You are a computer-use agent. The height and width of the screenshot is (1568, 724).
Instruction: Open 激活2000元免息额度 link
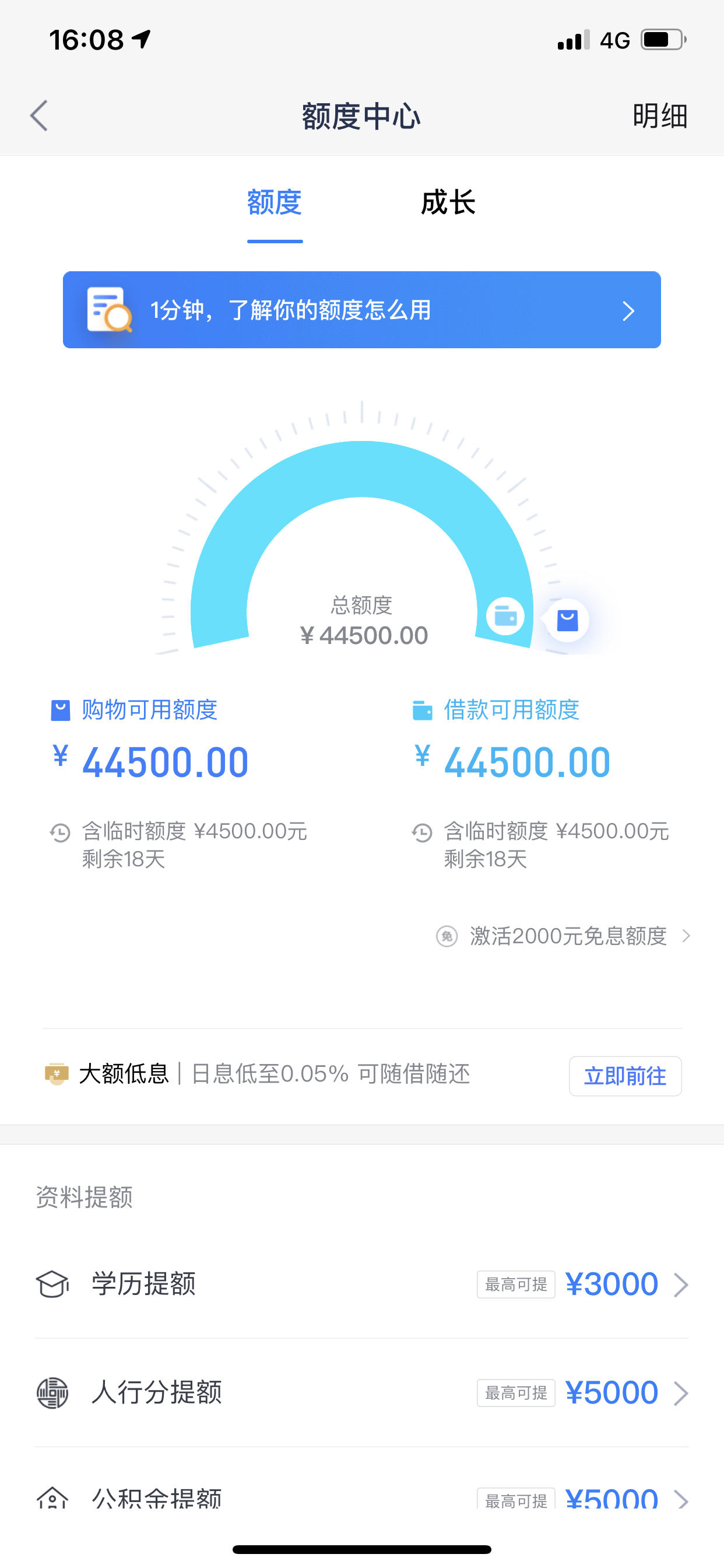pyautogui.click(x=567, y=936)
